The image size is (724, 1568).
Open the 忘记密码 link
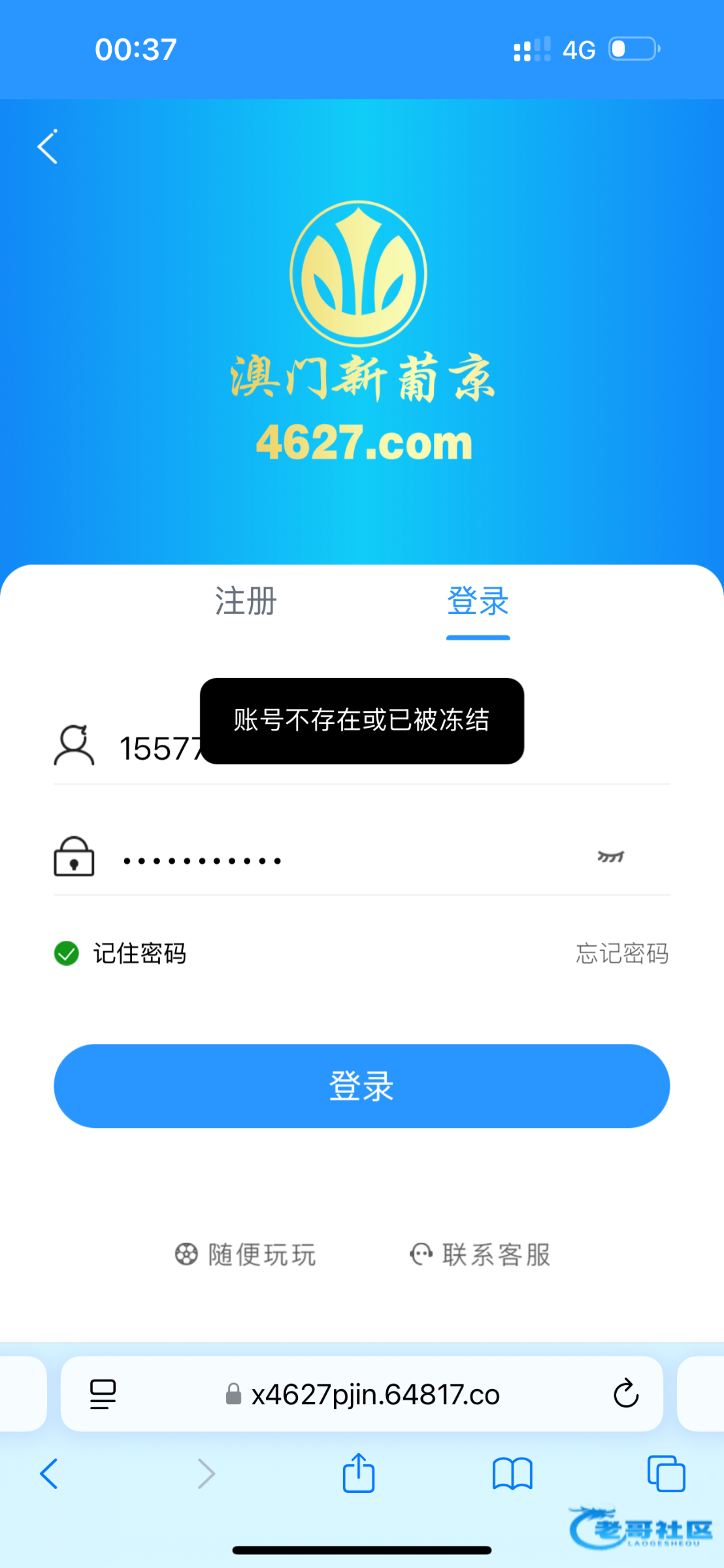click(621, 953)
